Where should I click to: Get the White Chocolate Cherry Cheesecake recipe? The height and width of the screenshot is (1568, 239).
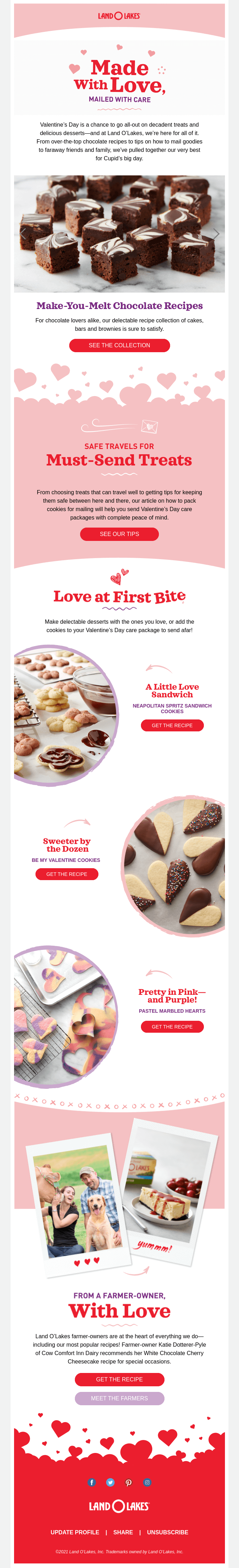tap(119, 1379)
